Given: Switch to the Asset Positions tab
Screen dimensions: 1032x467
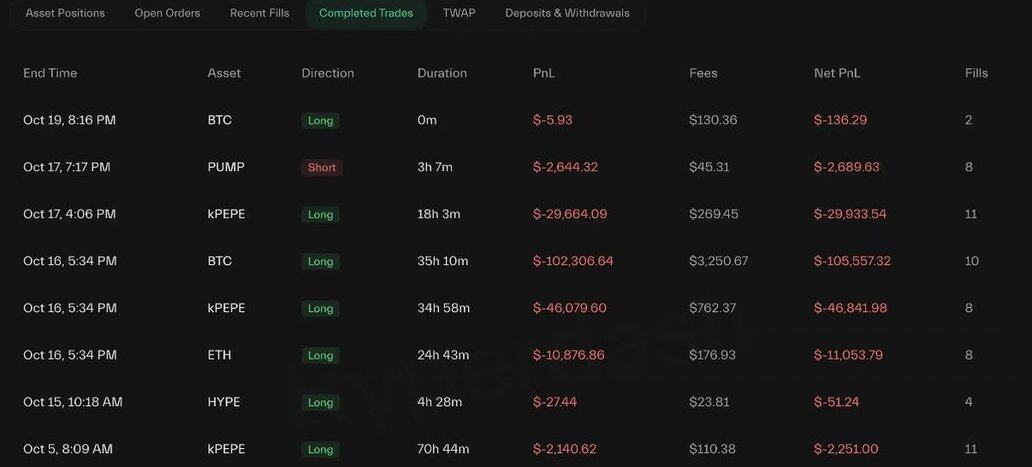Looking at the screenshot, I should 65,13.
